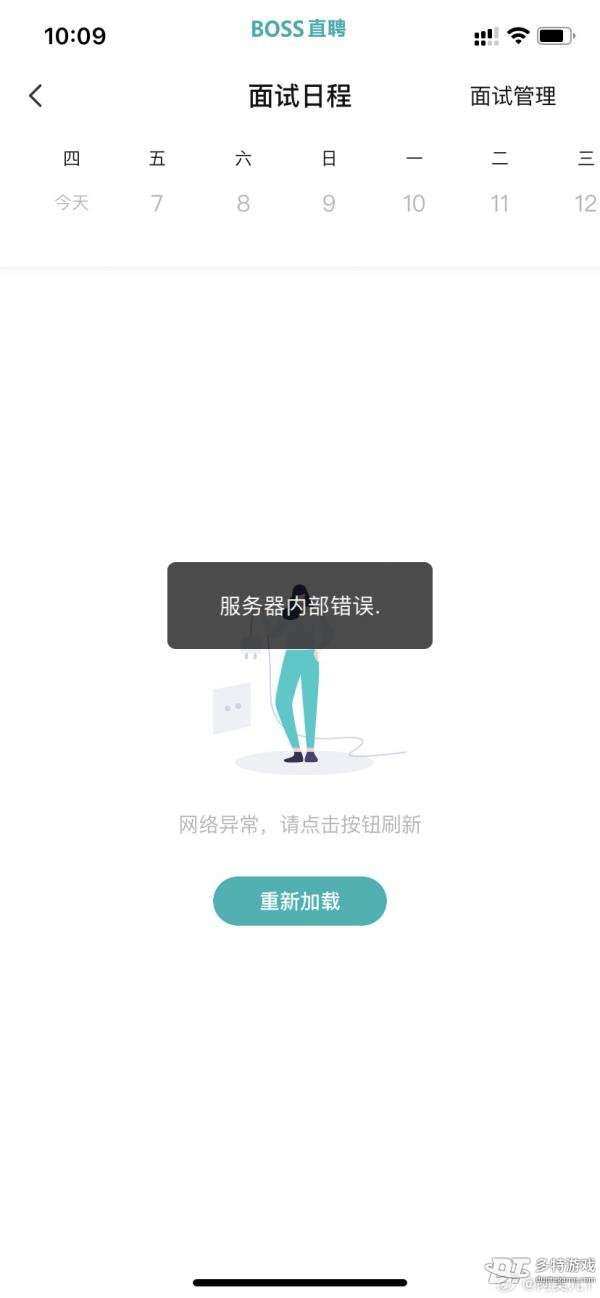This screenshot has height=1298, width=600.
Task: Tap the 重新加载 reload button
Action: click(x=300, y=901)
